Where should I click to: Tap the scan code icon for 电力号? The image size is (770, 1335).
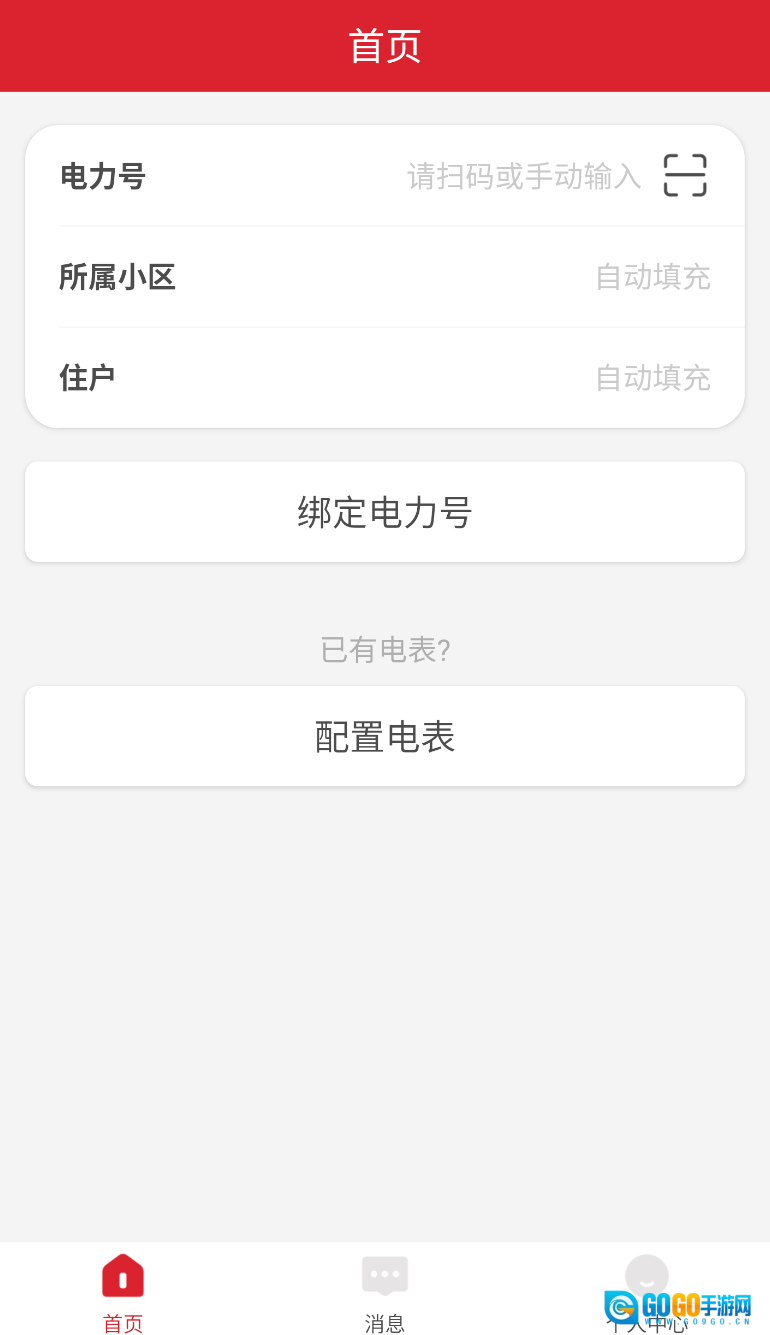(x=685, y=176)
